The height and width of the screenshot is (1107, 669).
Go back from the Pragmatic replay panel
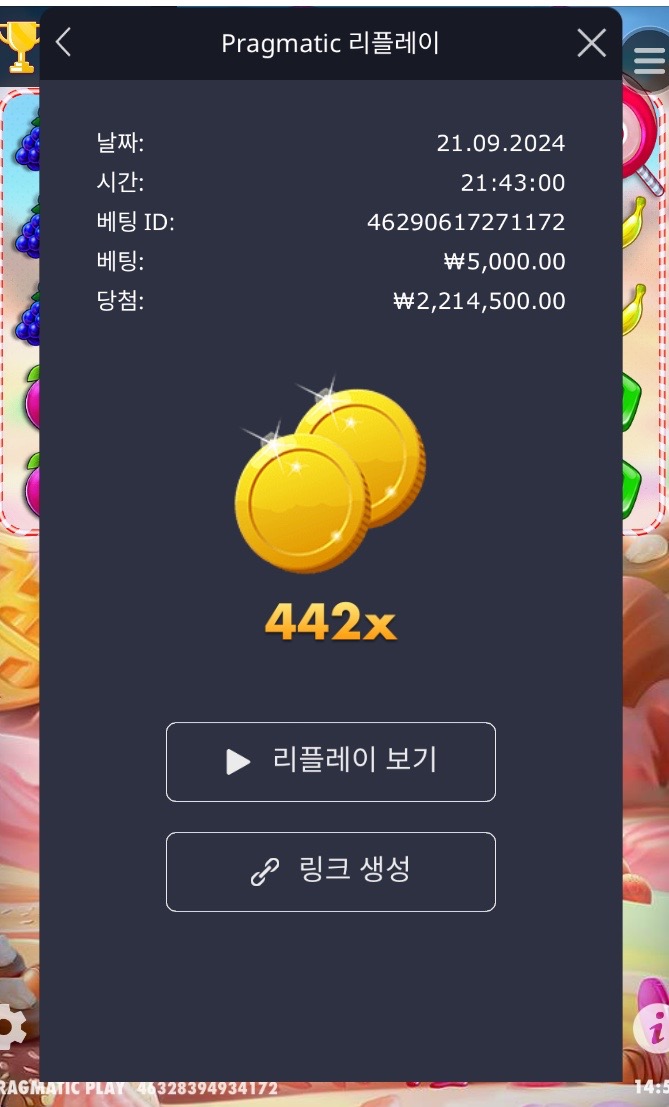(x=64, y=43)
